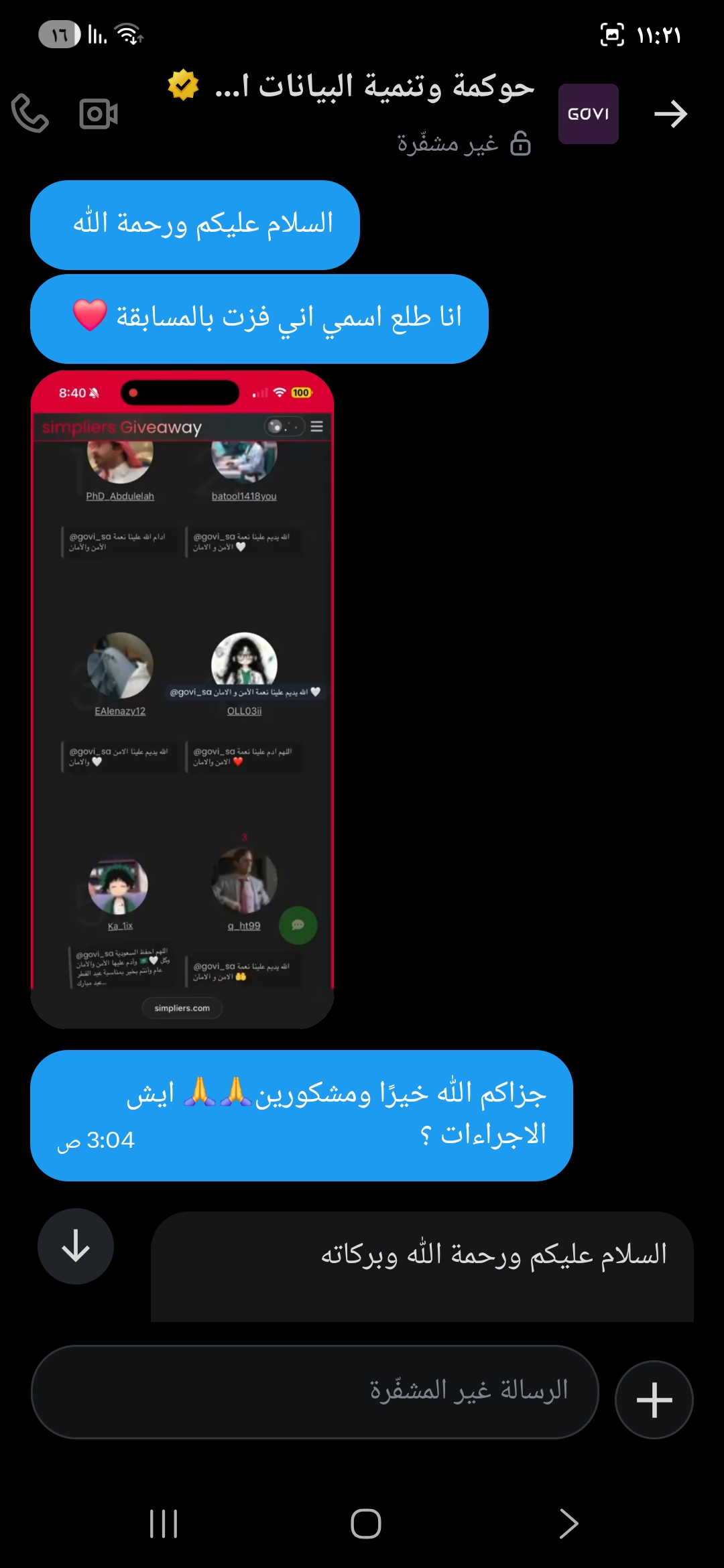Go to the home screen
Viewport: 724px width, 1568px height.
(366, 1524)
